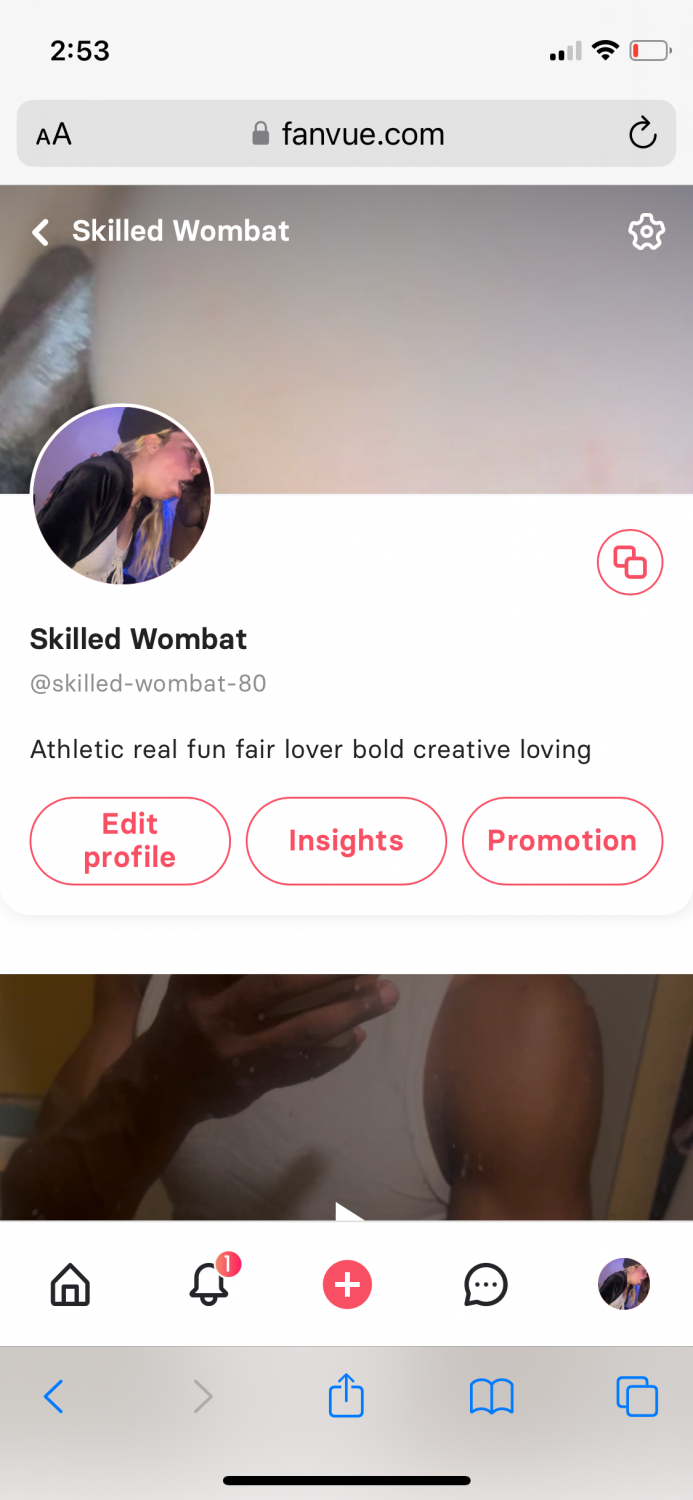The height and width of the screenshot is (1500, 693).
Task: Show open Safari tabs
Action: pyautogui.click(x=637, y=1396)
